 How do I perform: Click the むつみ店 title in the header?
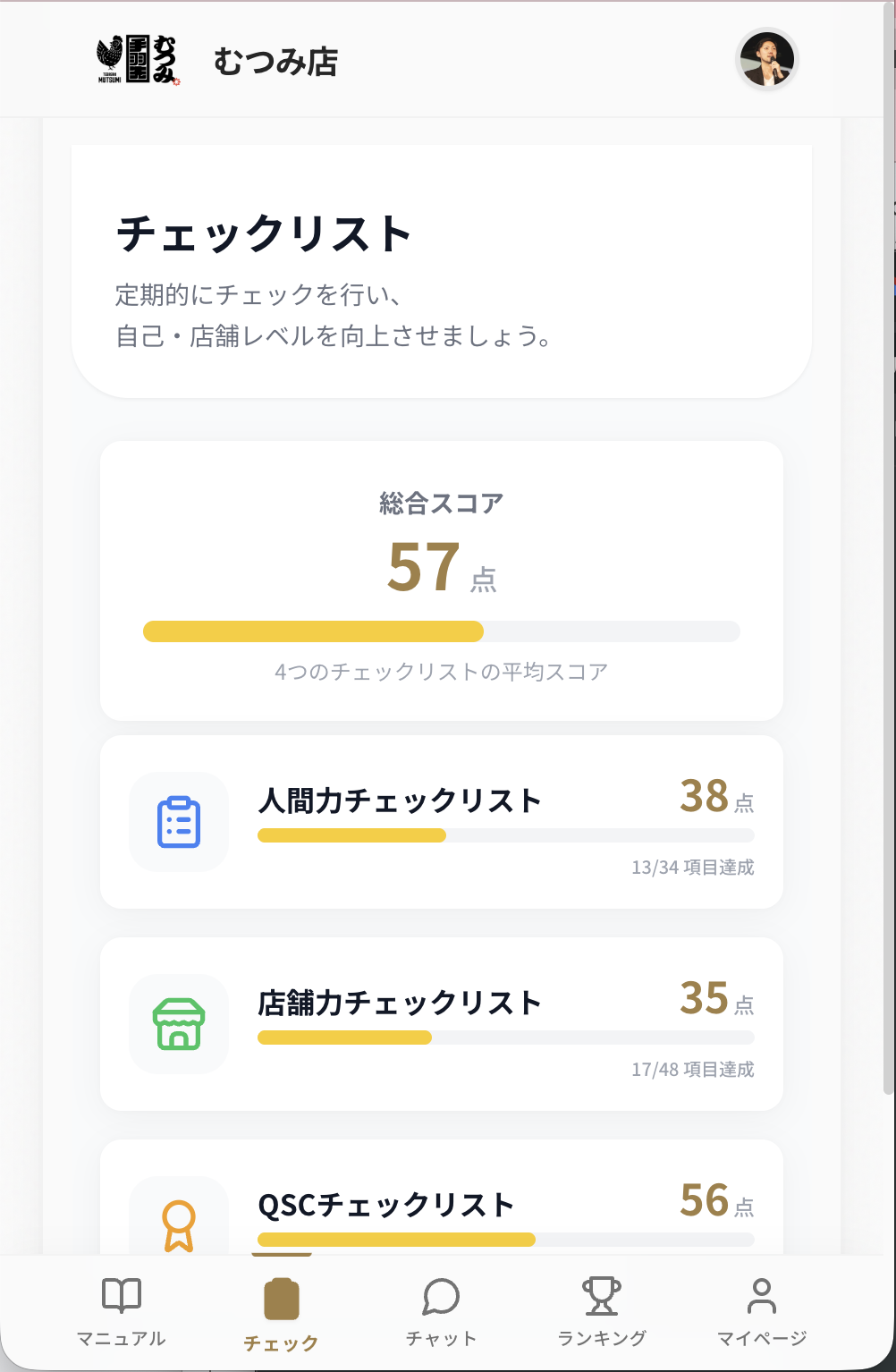(275, 61)
